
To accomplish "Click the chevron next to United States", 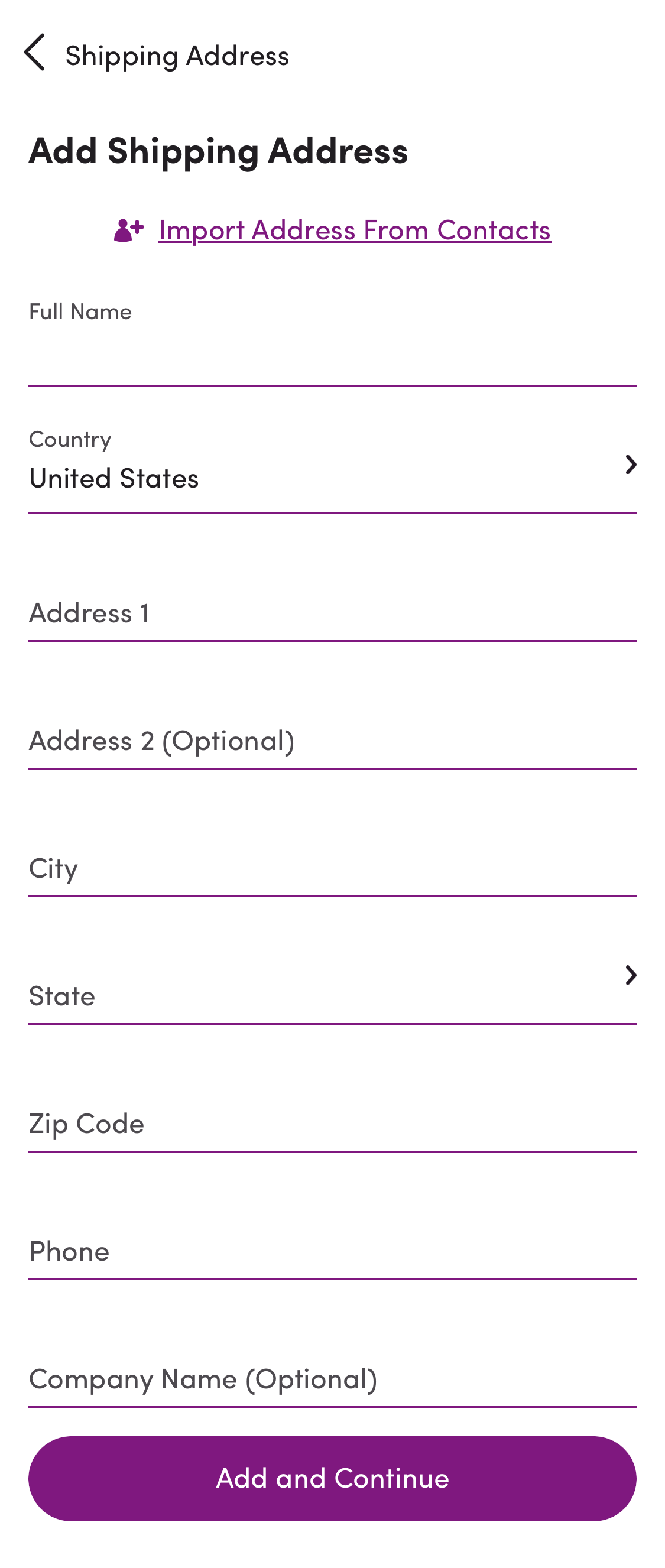I will (631, 465).
